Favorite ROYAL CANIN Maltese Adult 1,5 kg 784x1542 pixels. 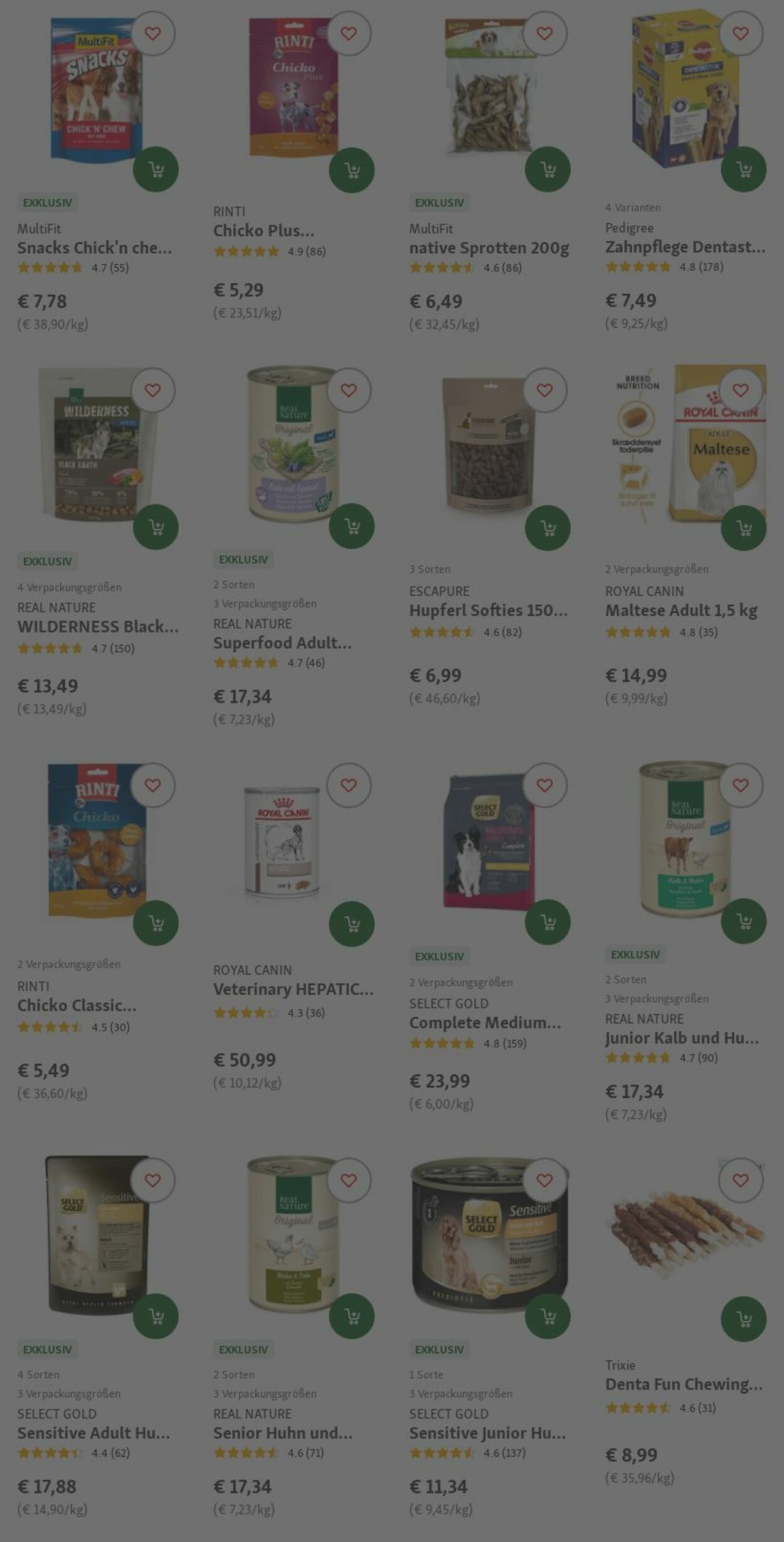[x=741, y=390]
